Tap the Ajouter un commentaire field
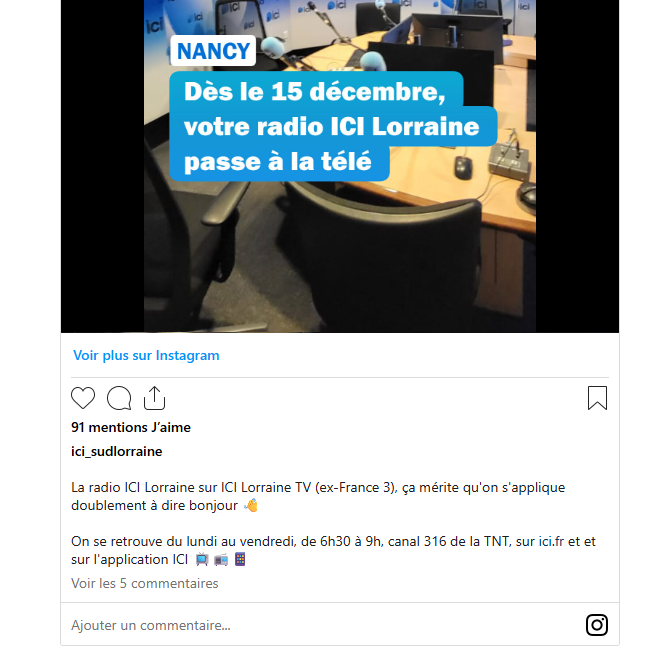The image size is (662, 656). coord(300,625)
